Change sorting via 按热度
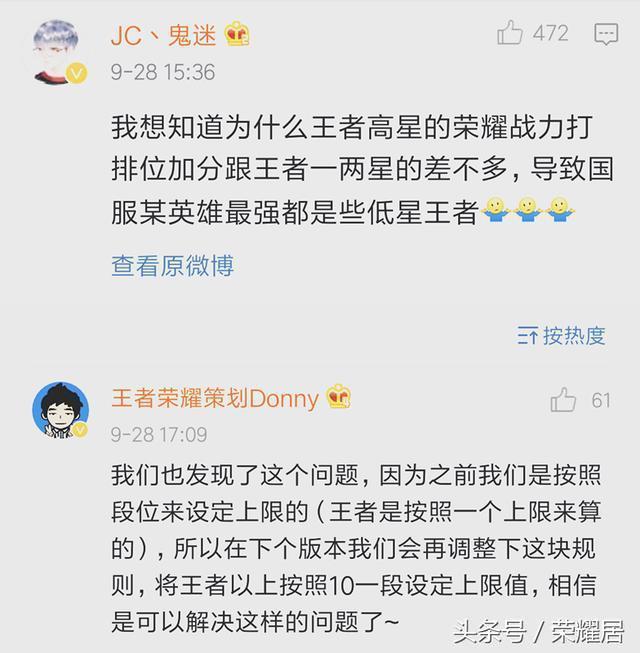Image resolution: width=640 pixels, height=653 pixels. click(562, 335)
